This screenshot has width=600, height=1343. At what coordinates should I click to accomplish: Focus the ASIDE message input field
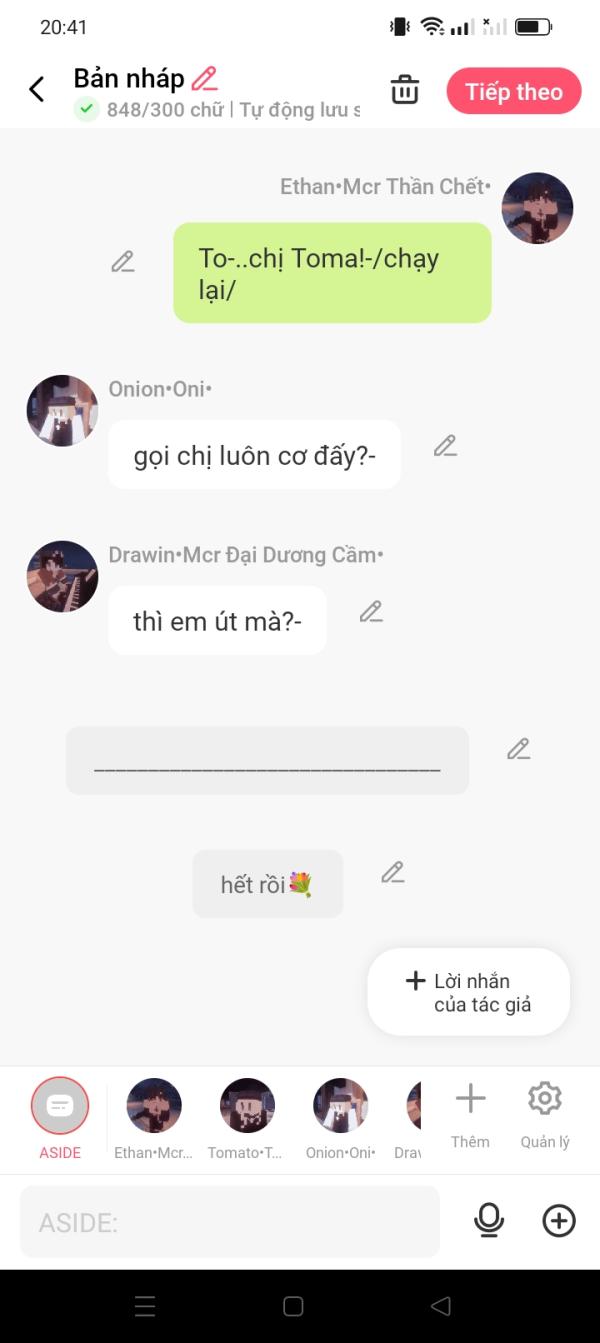[230, 1221]
